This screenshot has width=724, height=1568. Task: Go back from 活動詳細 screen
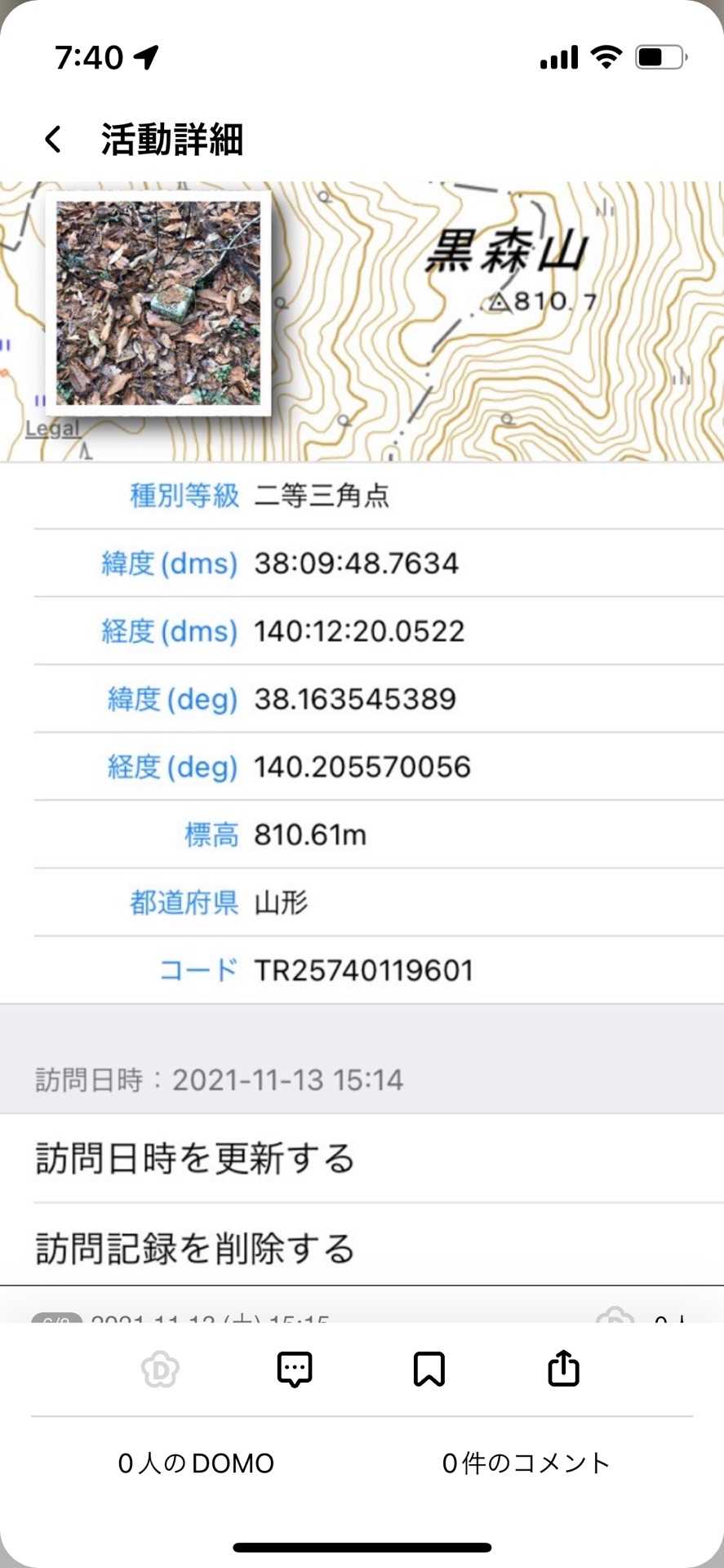coord(53,140)
